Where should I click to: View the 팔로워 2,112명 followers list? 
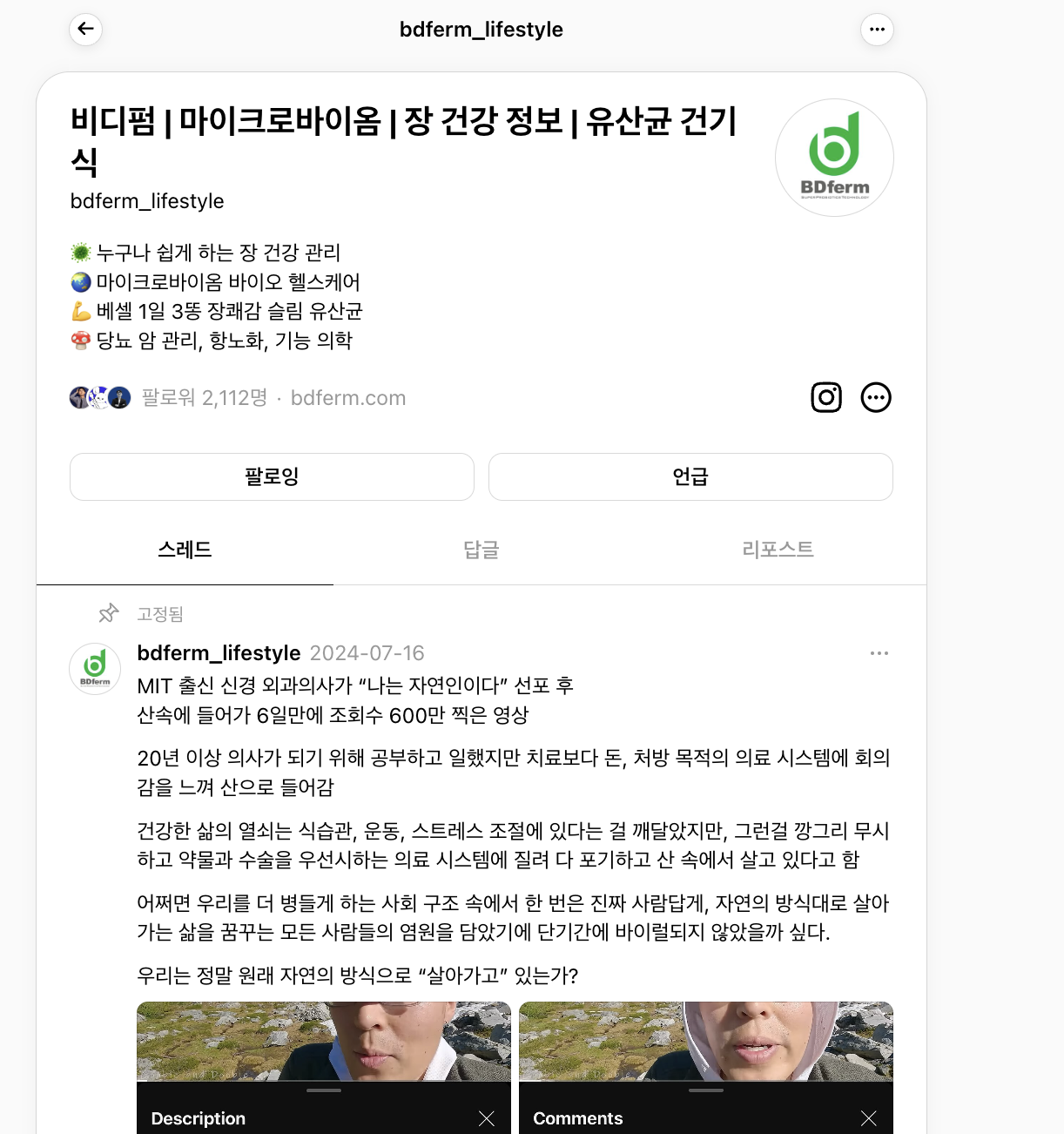click(204, 398)
